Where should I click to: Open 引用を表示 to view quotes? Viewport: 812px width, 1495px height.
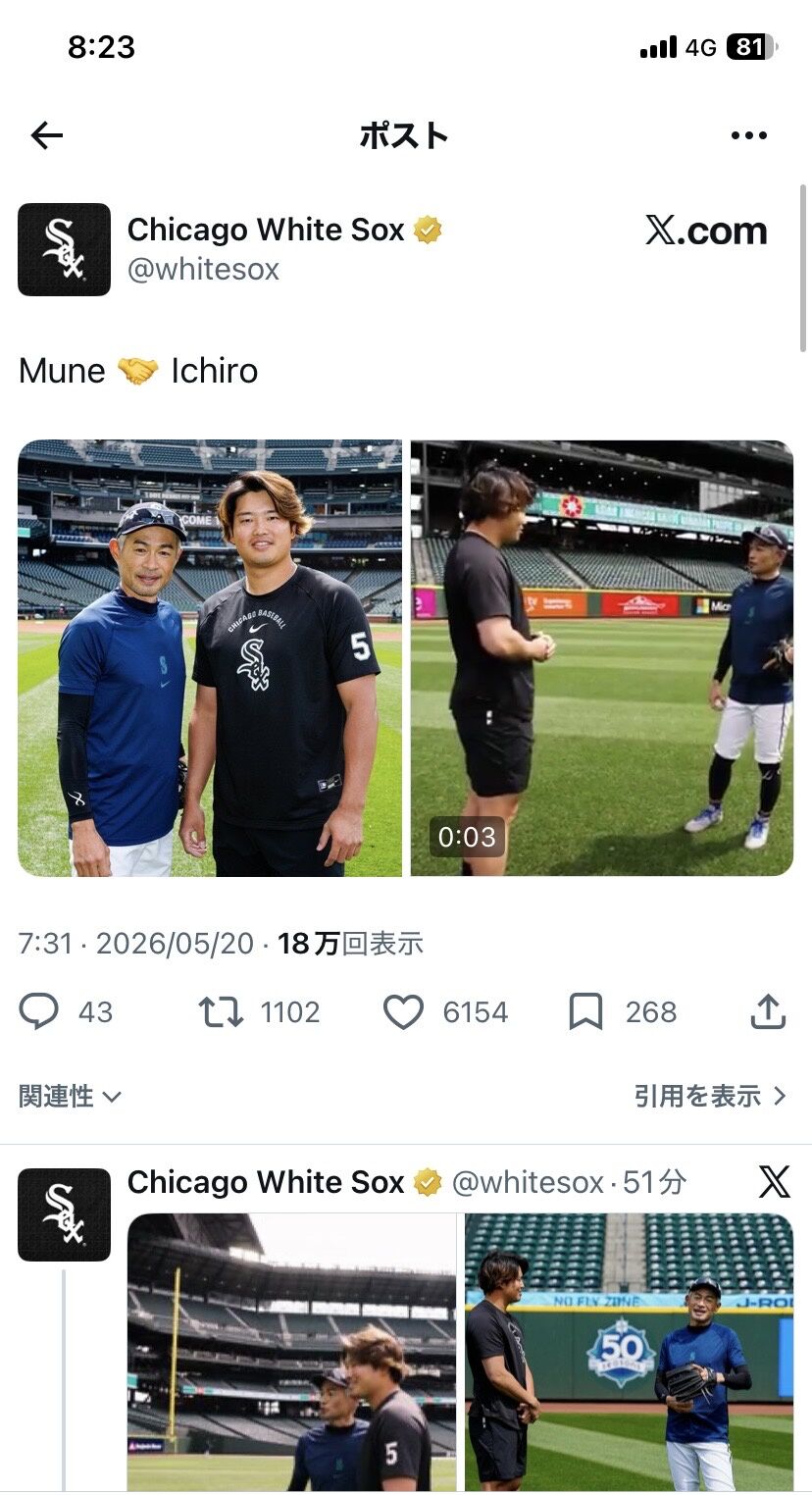[x=711, y=1096]
